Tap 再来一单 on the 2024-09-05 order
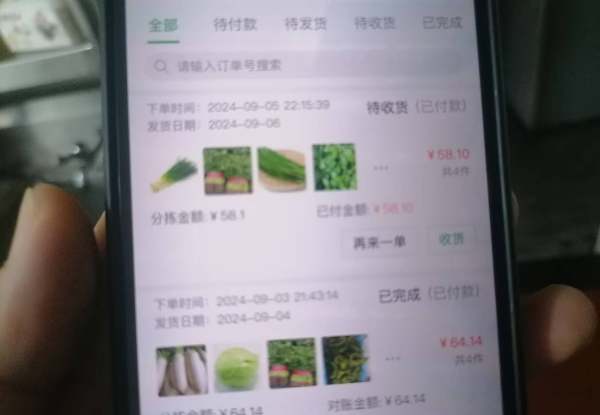Viewport: 600px width, 415px height. [380, 242]
